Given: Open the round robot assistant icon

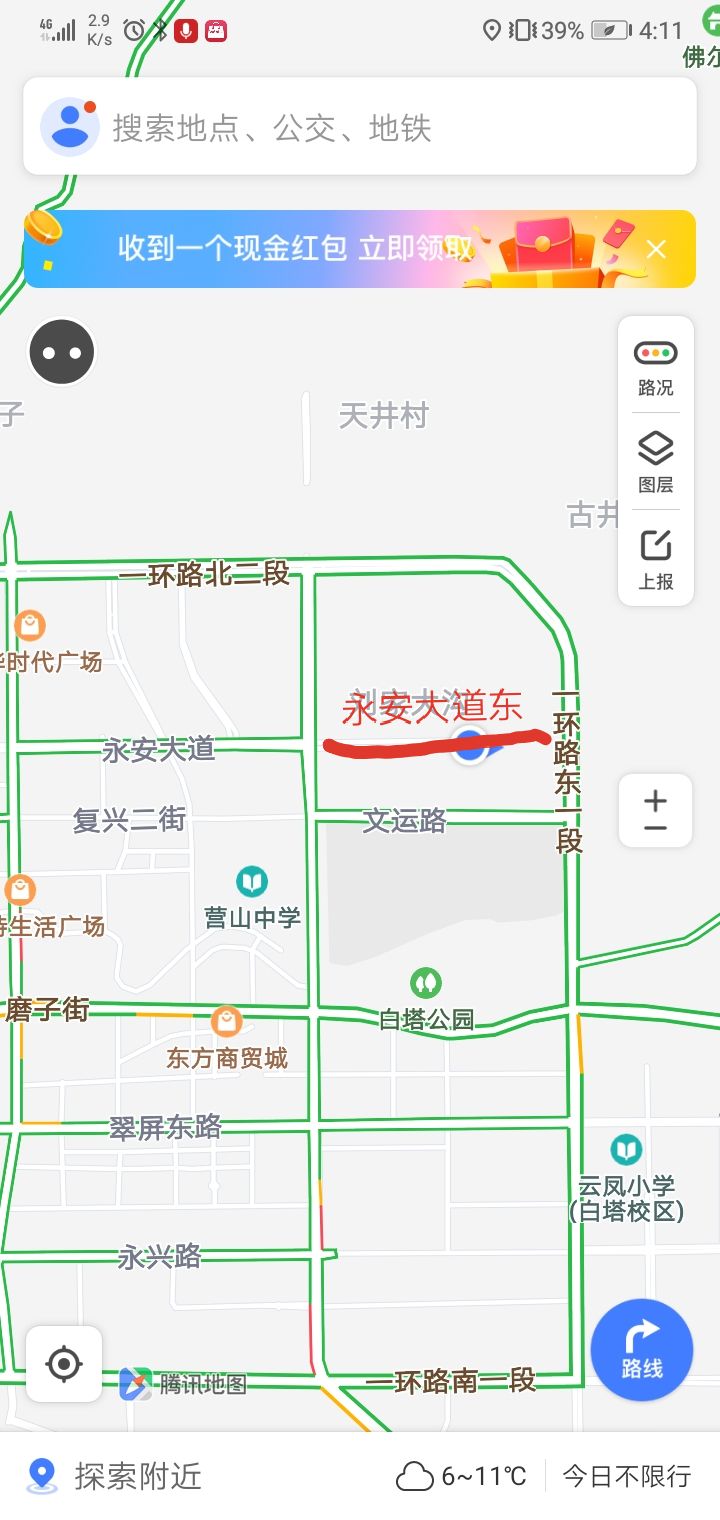Looking at the screenshot, I should pyautogui.click(x=62, y=352).
